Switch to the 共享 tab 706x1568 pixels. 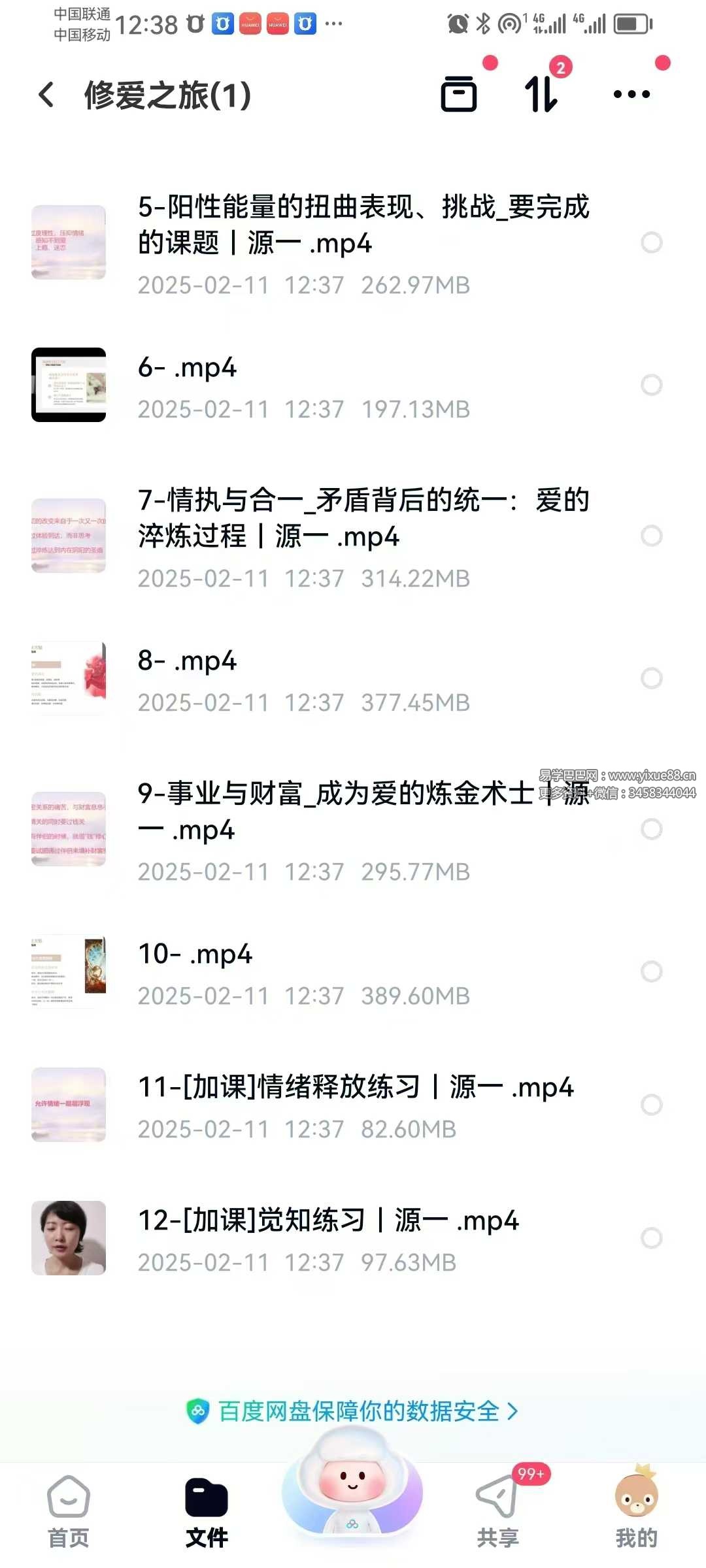coord(497,1511)
